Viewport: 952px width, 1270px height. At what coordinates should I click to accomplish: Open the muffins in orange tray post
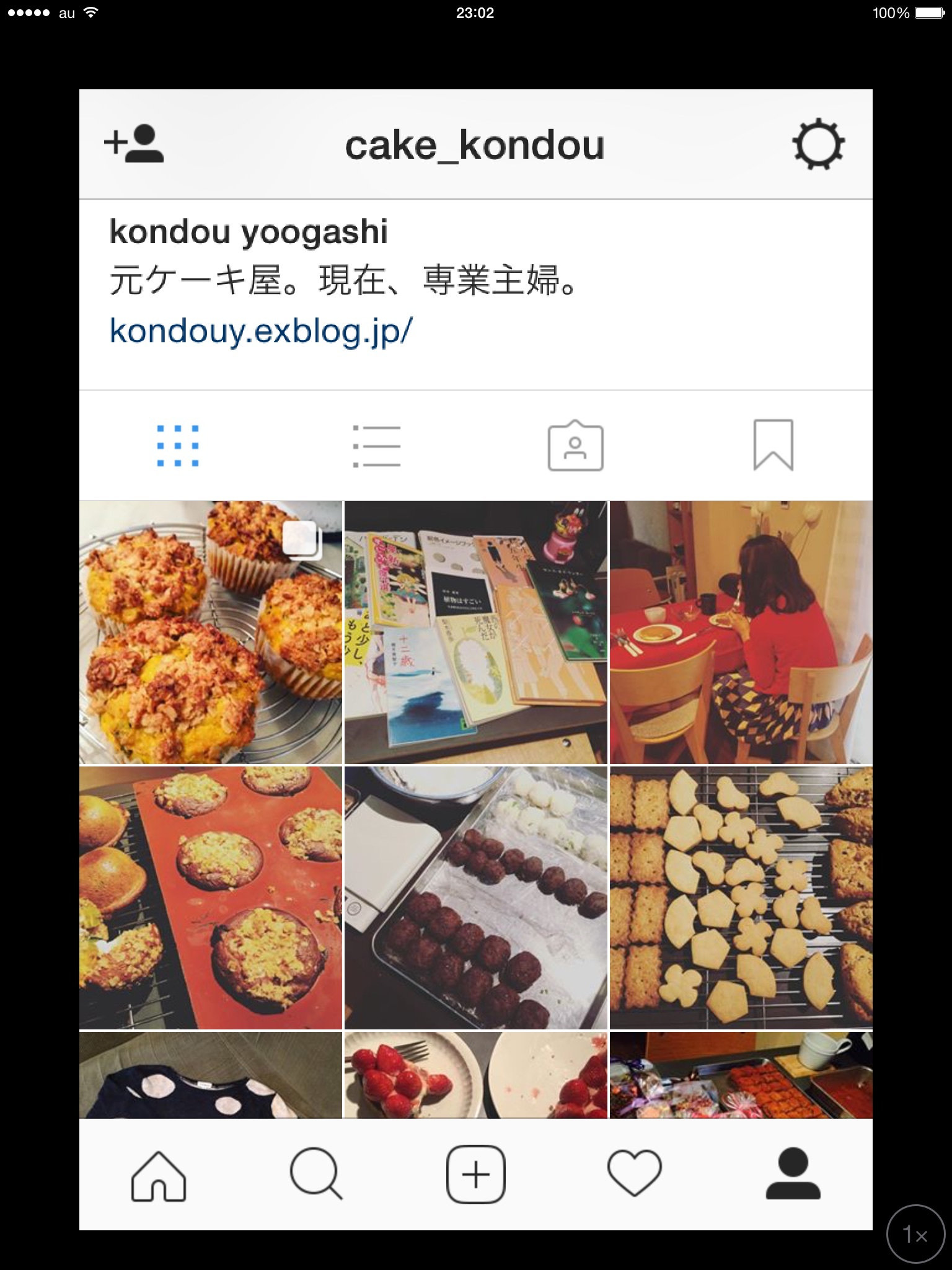tap(211, 897)
